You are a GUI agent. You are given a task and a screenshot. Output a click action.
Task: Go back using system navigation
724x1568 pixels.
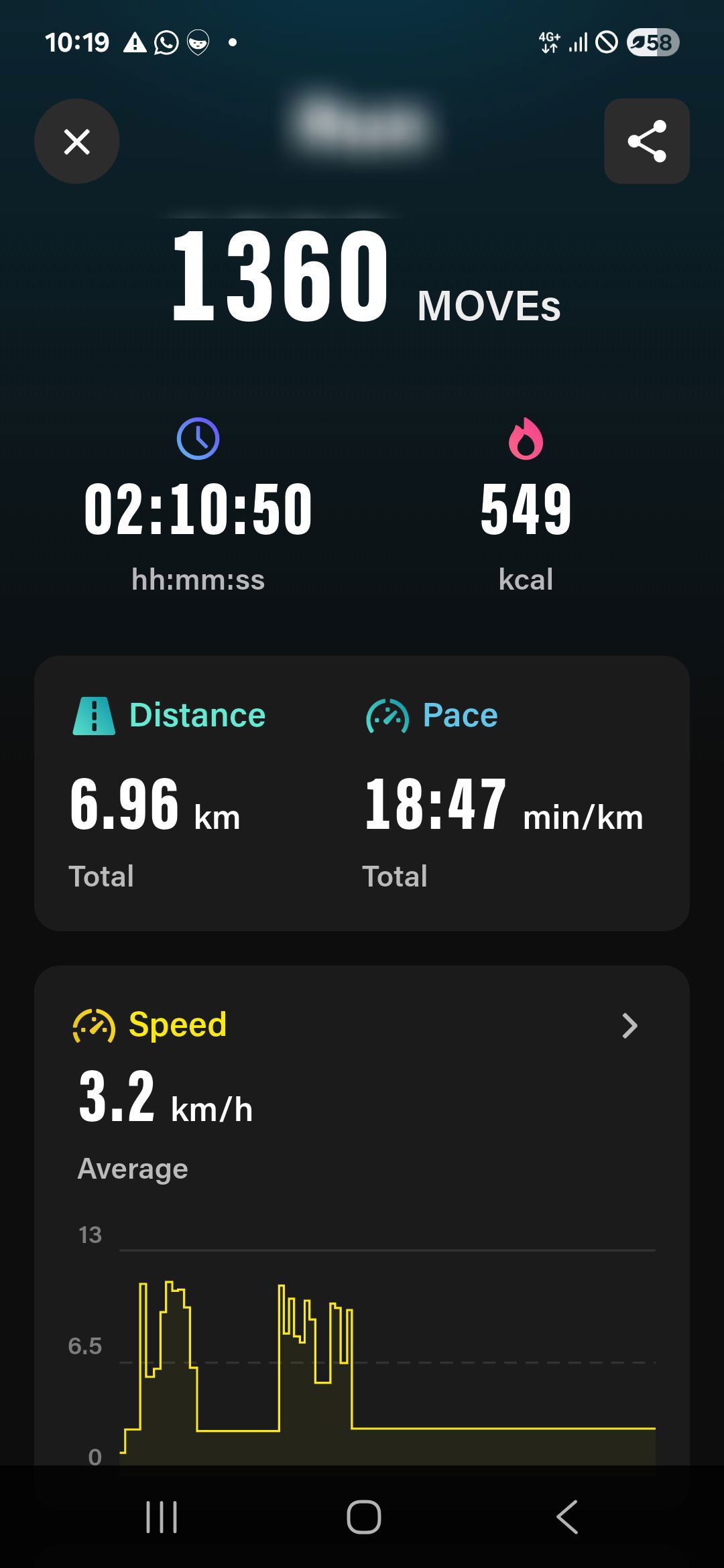[566, 1516]
